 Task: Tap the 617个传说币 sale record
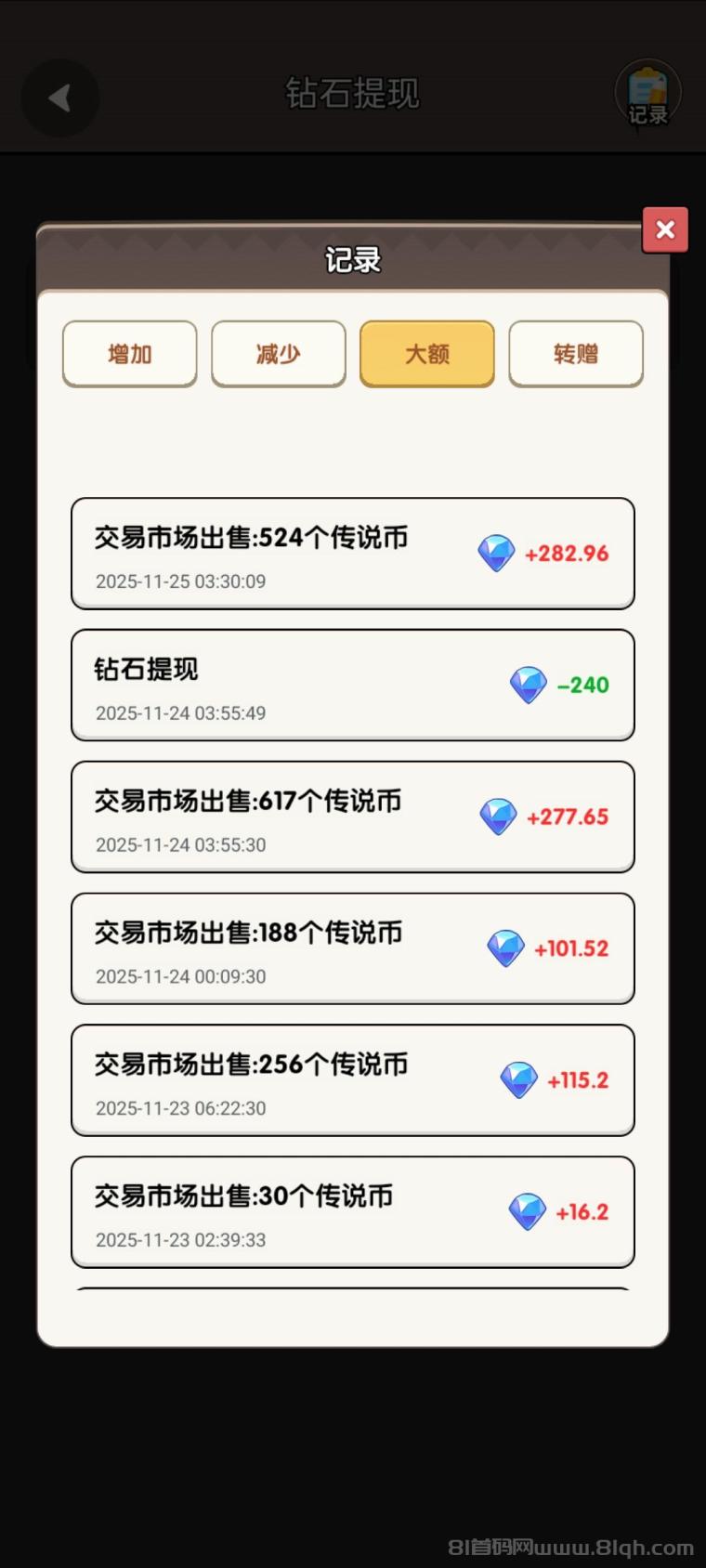(x=352, y=817)
